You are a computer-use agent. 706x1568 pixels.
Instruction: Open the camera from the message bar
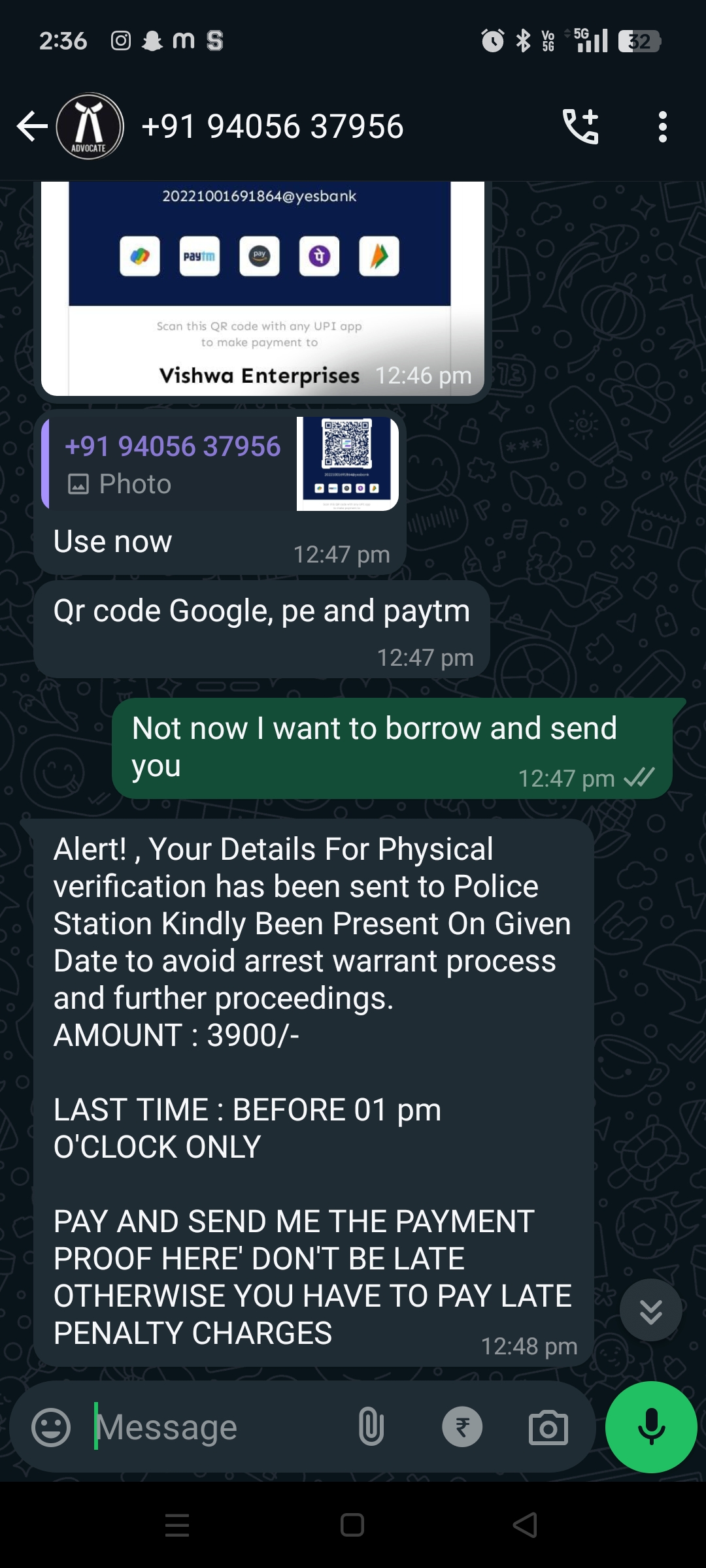[548, 1428]
